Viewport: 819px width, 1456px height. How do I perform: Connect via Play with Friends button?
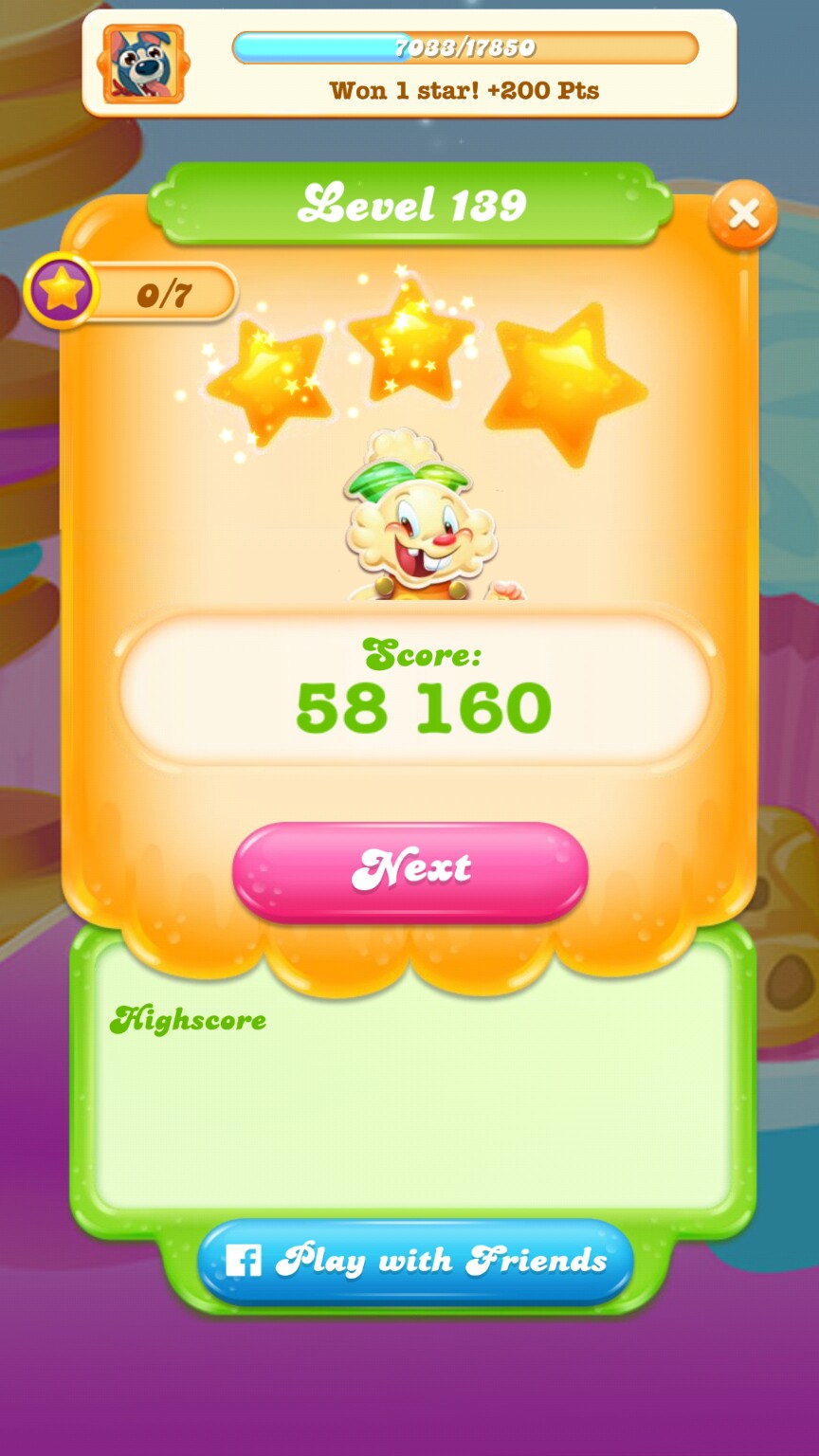point(414,1261)
